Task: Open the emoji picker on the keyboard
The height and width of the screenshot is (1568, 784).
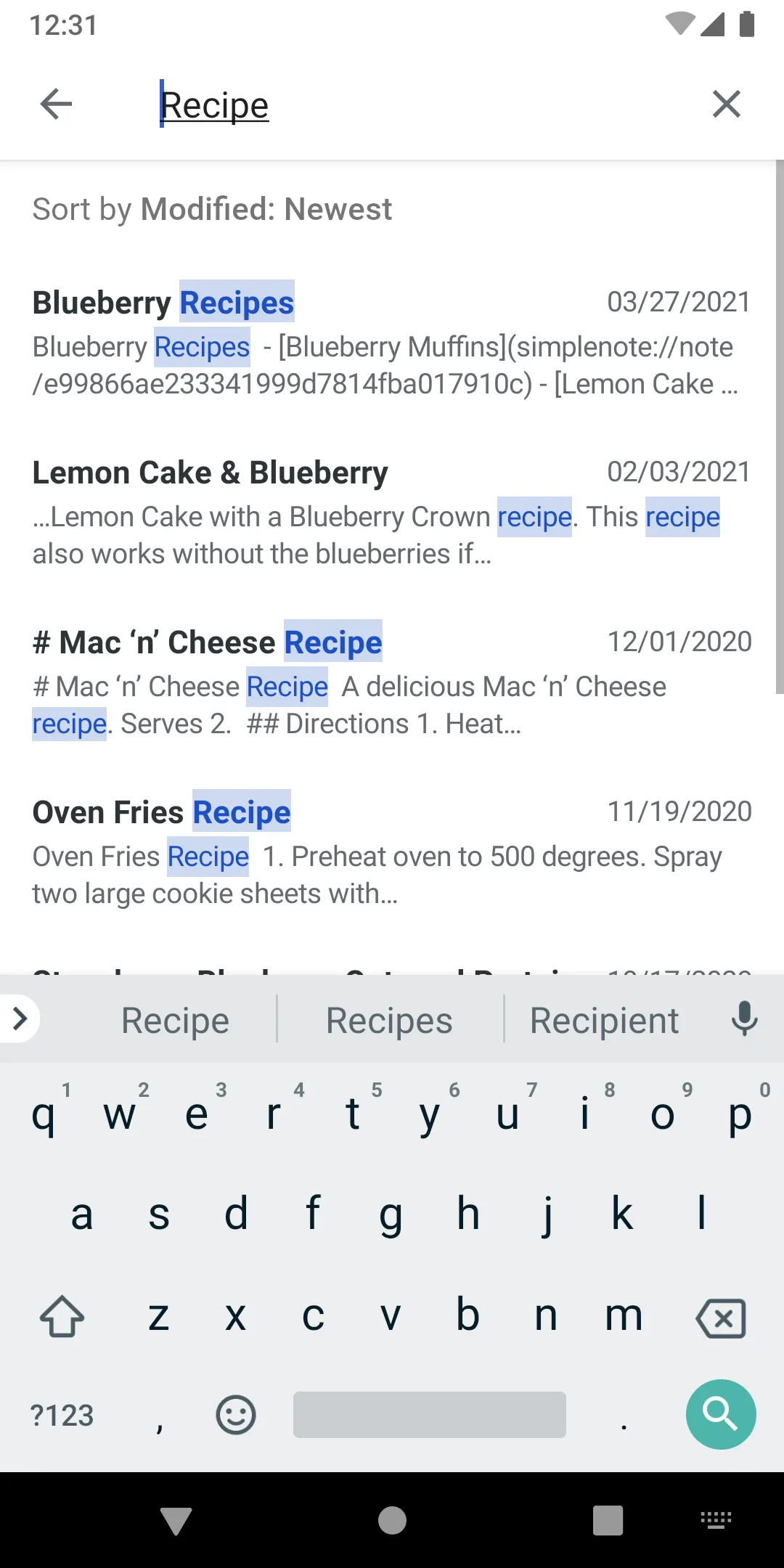Action: tap(236, 1414)
